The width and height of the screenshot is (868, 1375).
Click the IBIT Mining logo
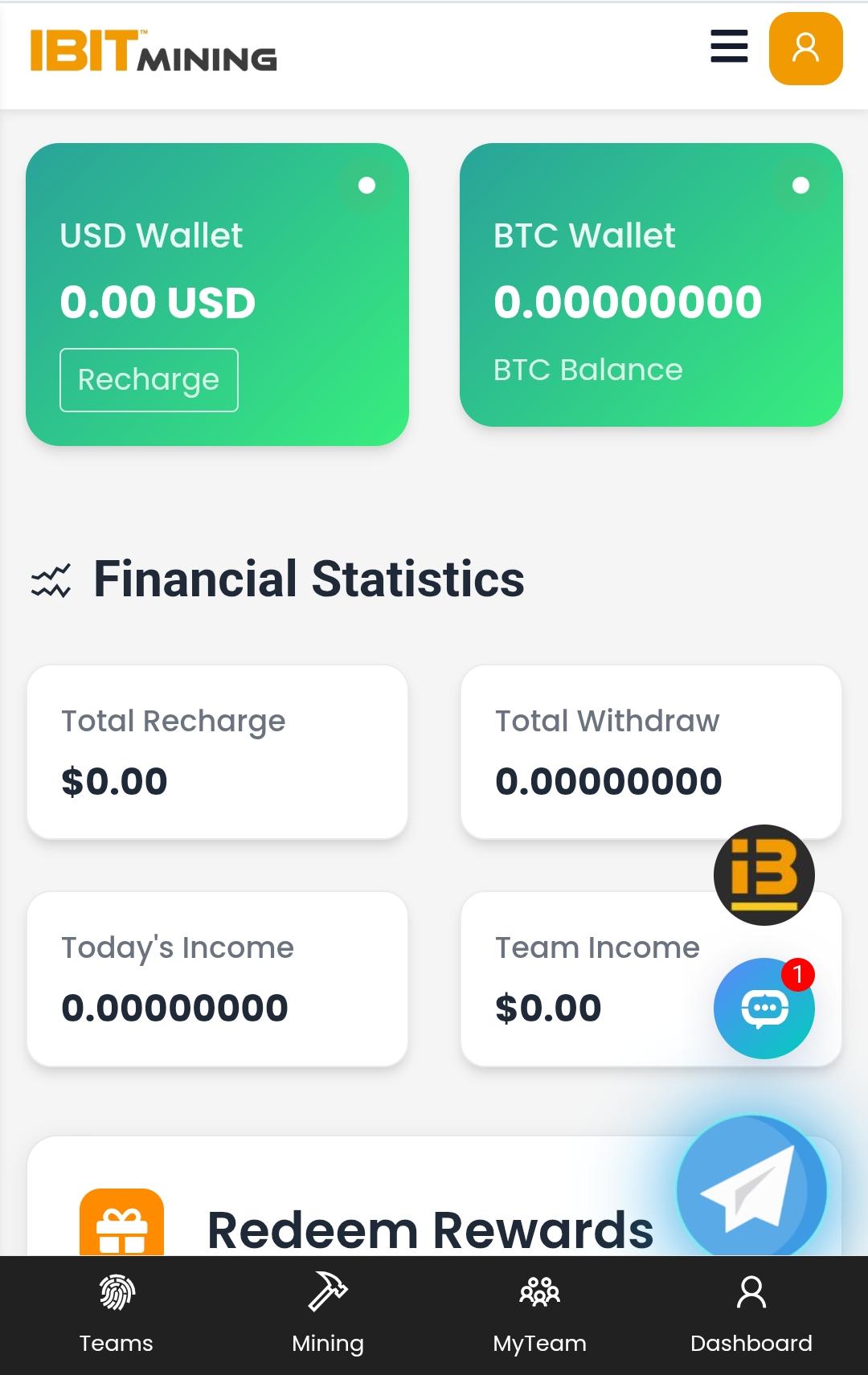(153, 55)
